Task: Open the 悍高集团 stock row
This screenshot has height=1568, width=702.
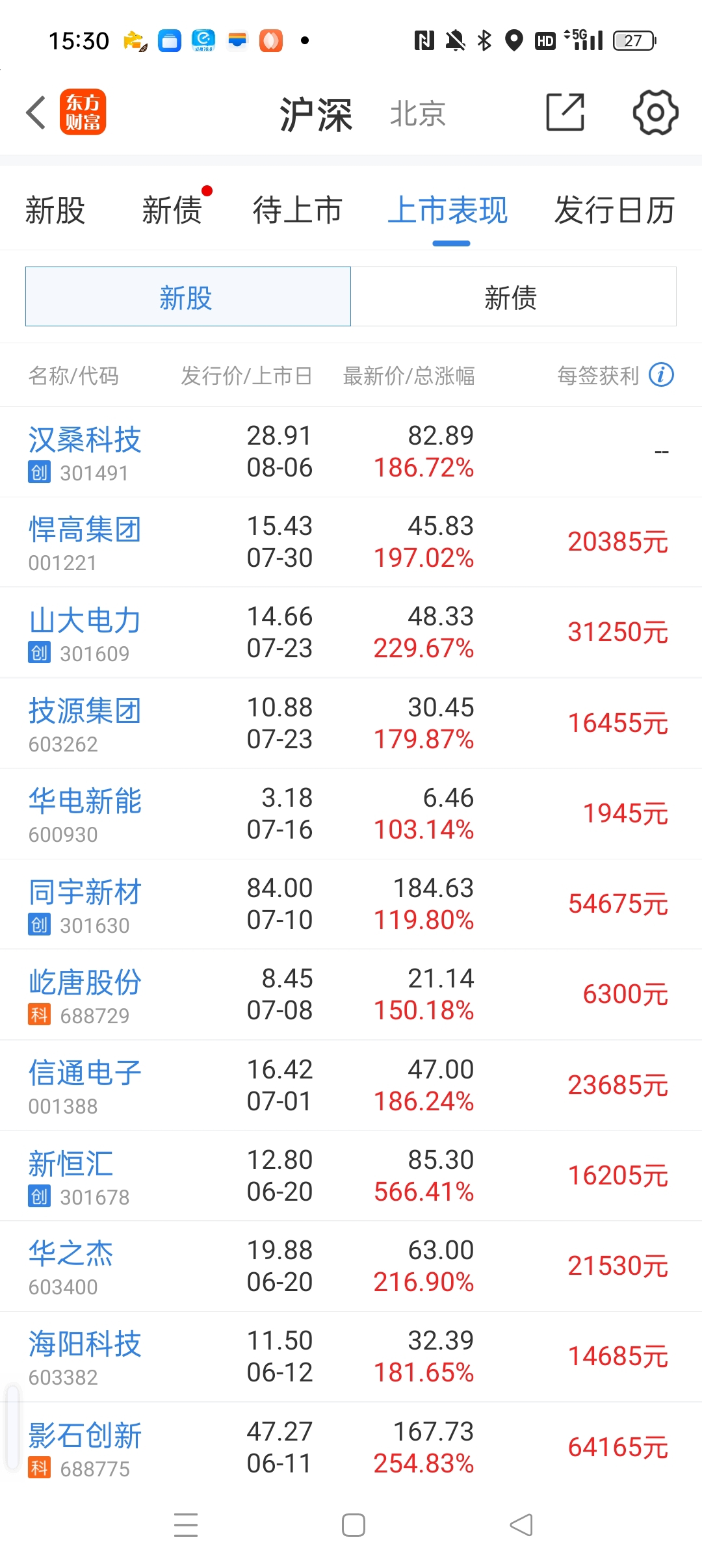Action: click(351, 542)
